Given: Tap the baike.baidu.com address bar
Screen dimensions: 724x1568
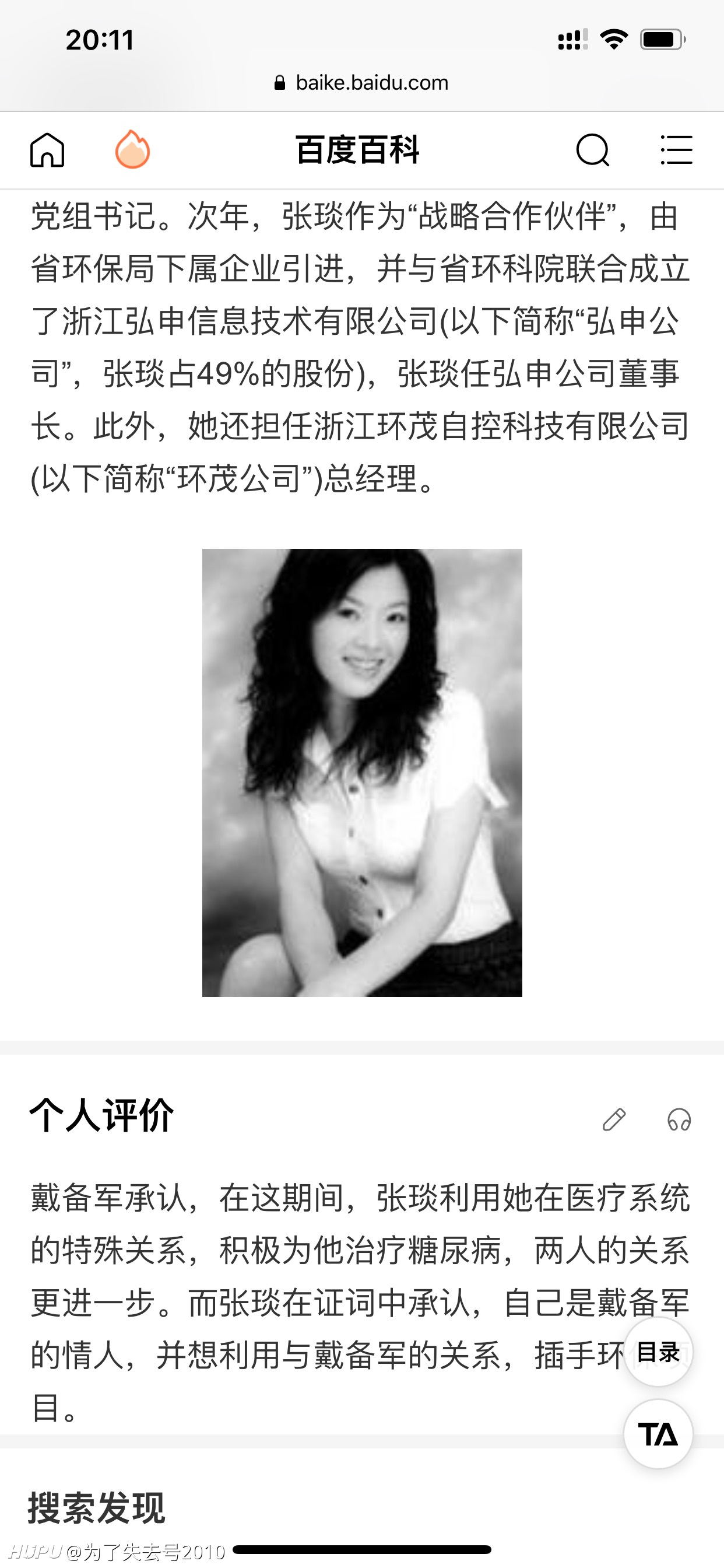Looking at the screenshot, I should 362,83.
